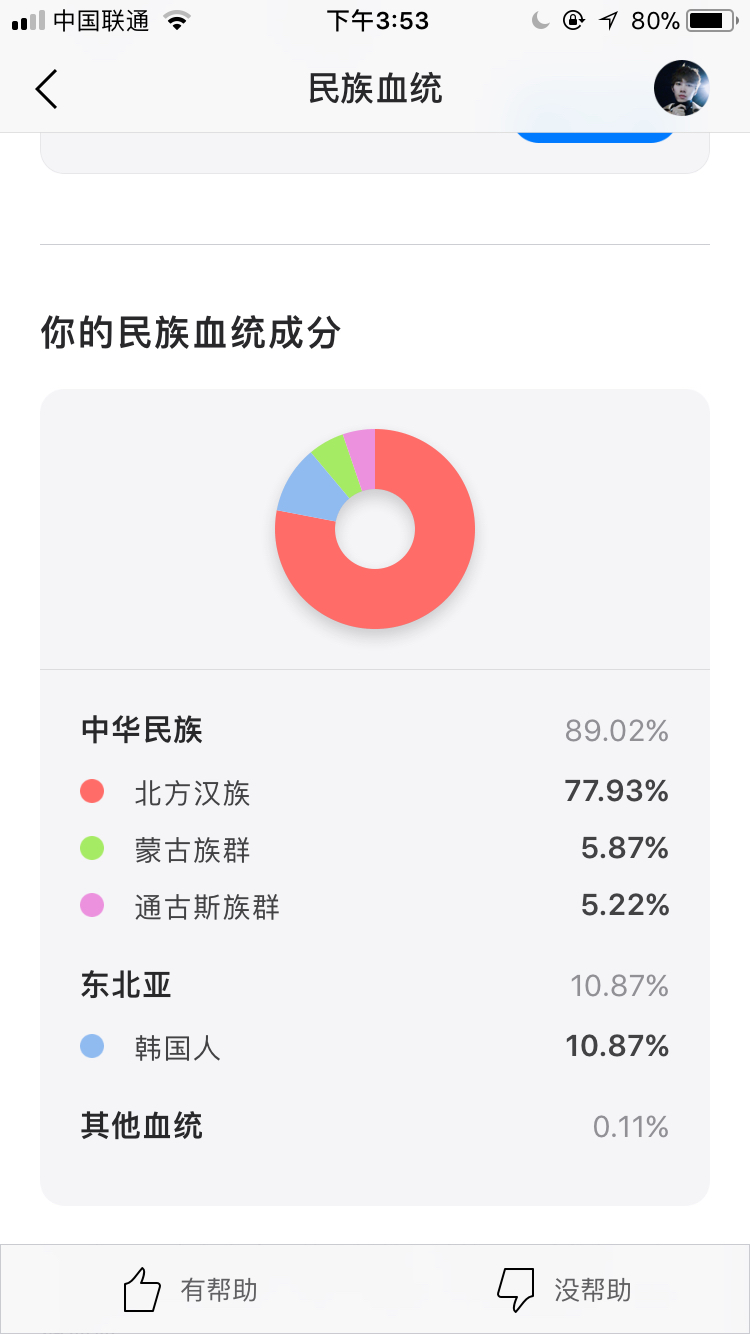The height and width of the screenshot is (1334, 750).
Task: Mark this page as 有帮助
Action: [188, 1289]
